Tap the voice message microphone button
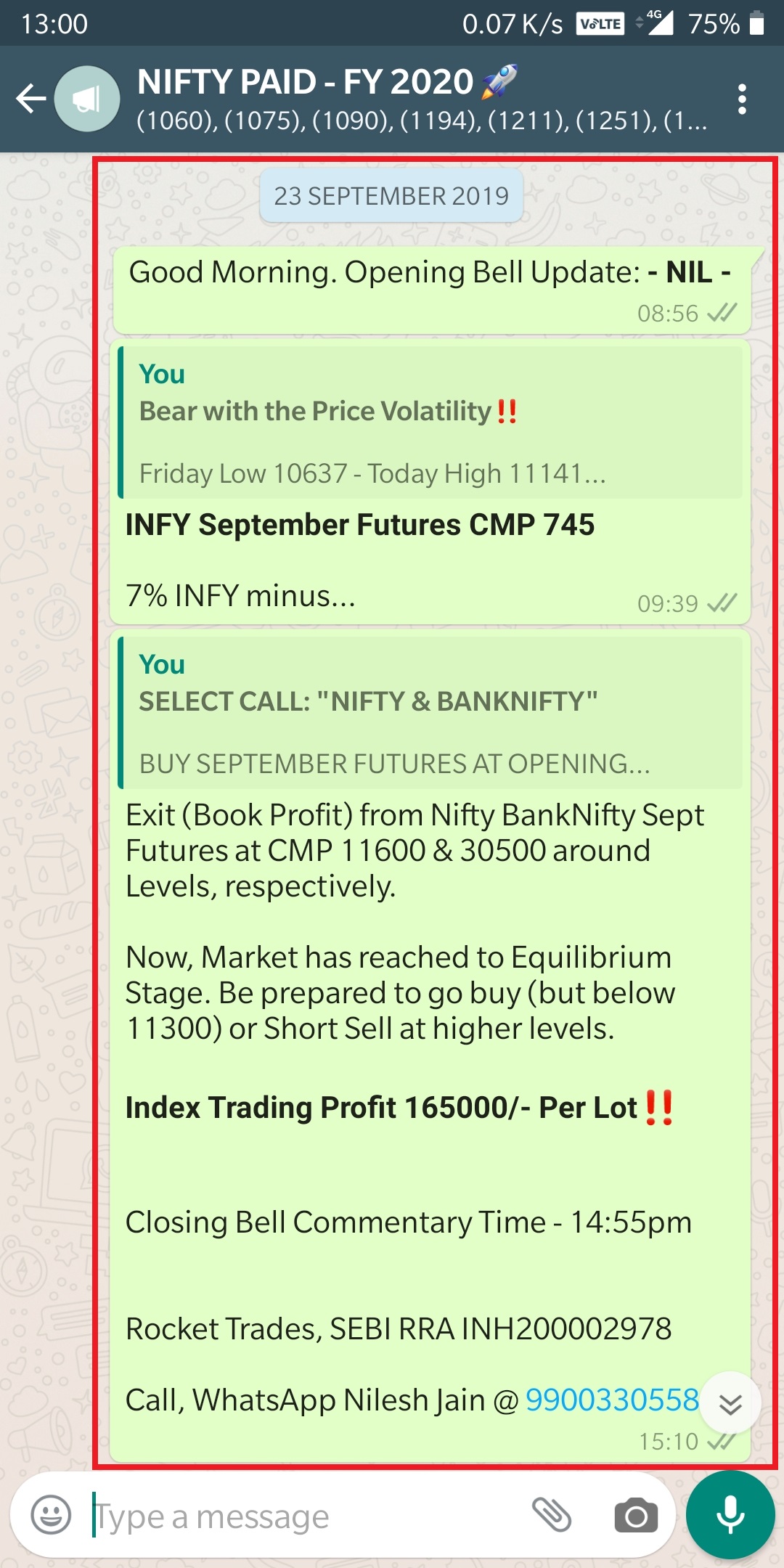 [730, 1516]
